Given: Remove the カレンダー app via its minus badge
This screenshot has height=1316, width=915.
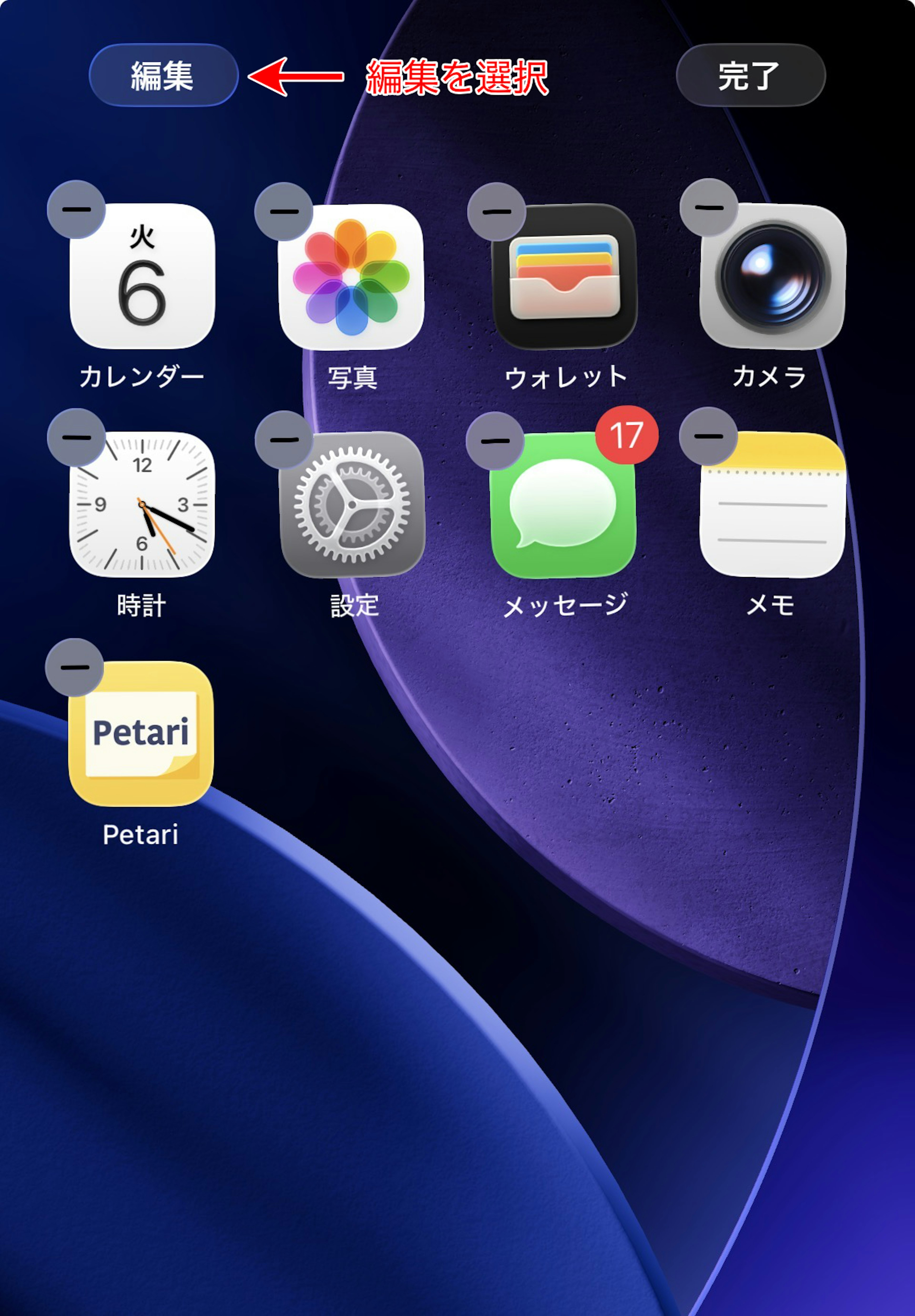Looking at the screenshot, I should click(x=76, y=209).
